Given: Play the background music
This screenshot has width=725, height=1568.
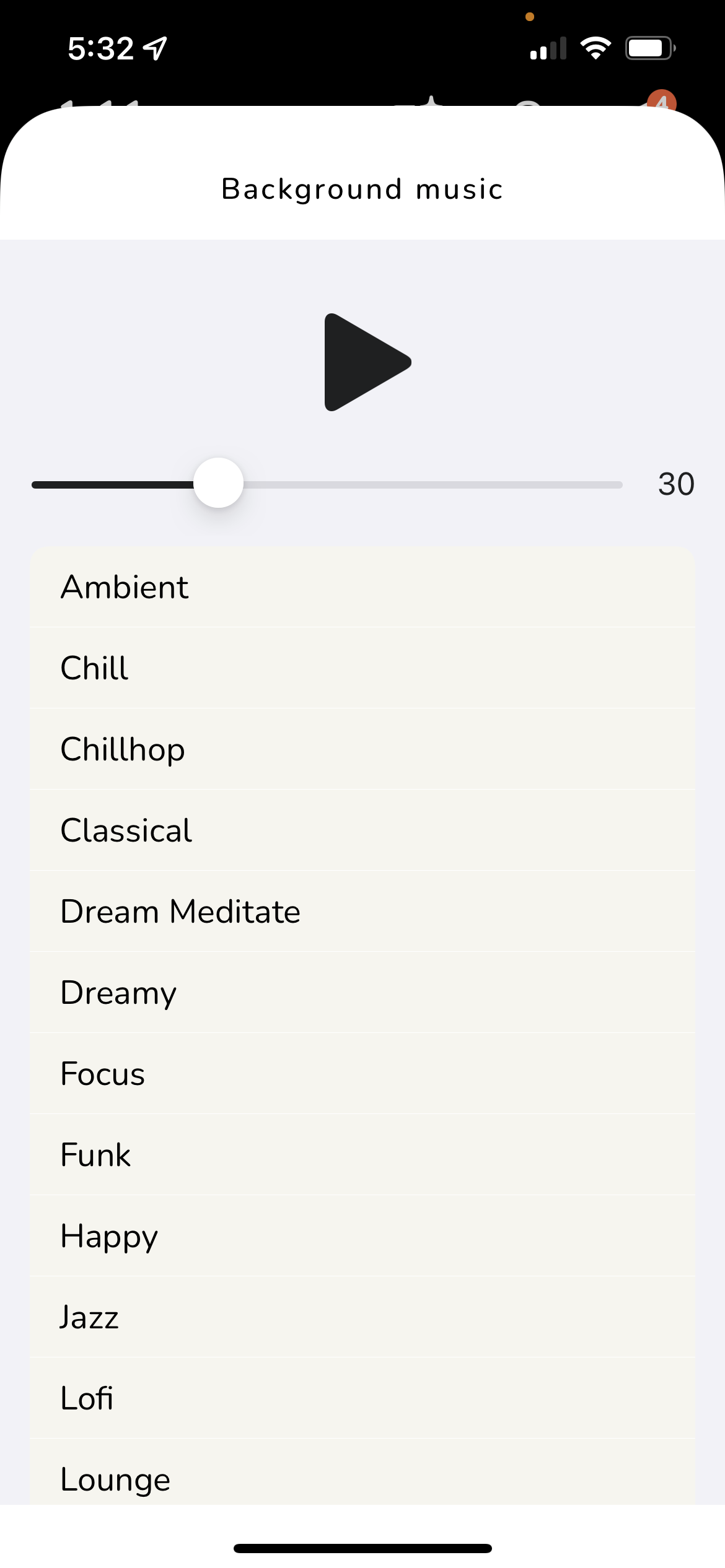Looking at the screenshot, I should coord(367,362).
